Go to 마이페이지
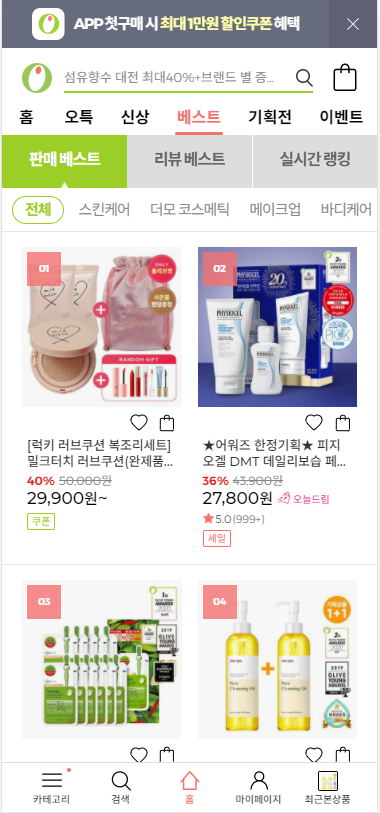Image resolution: width=380 pixels, height=813 pixels. click(x=258, y=788)
